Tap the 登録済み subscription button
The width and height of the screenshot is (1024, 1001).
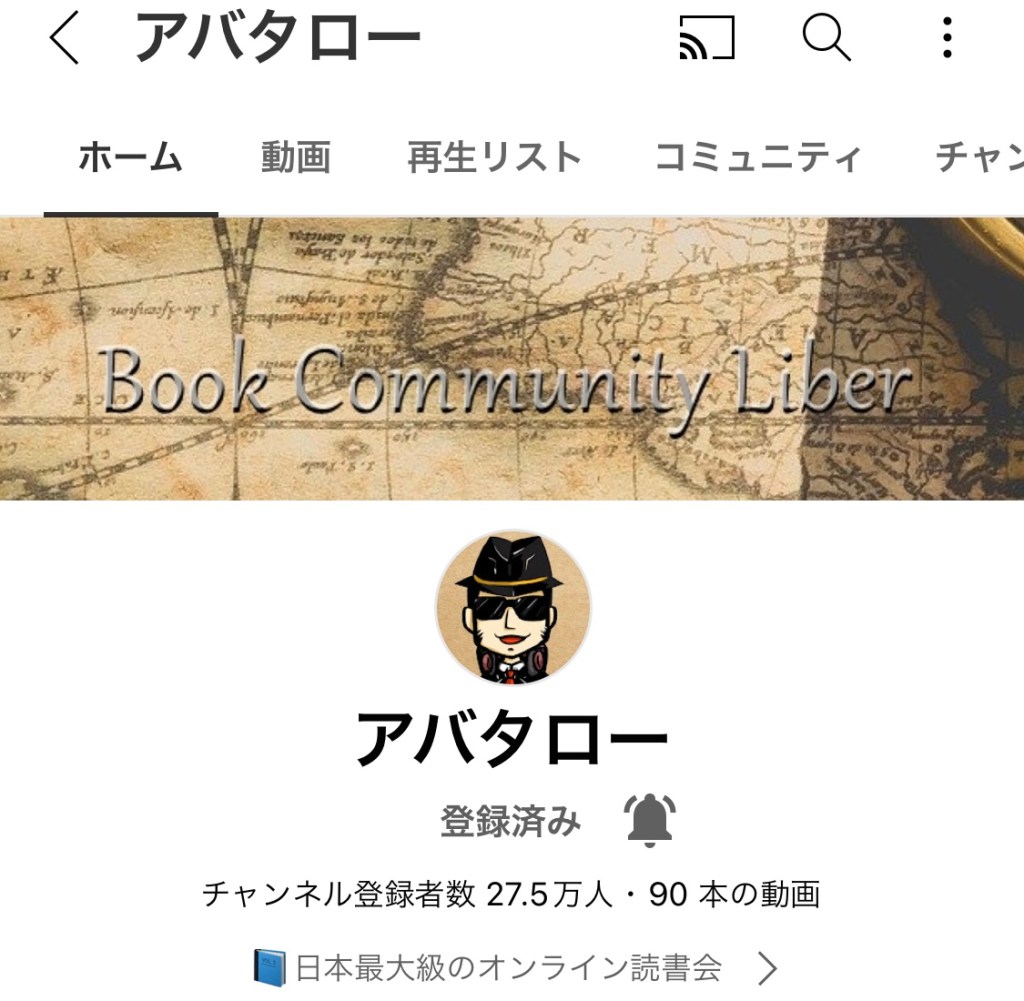click(x=510, y=821)
